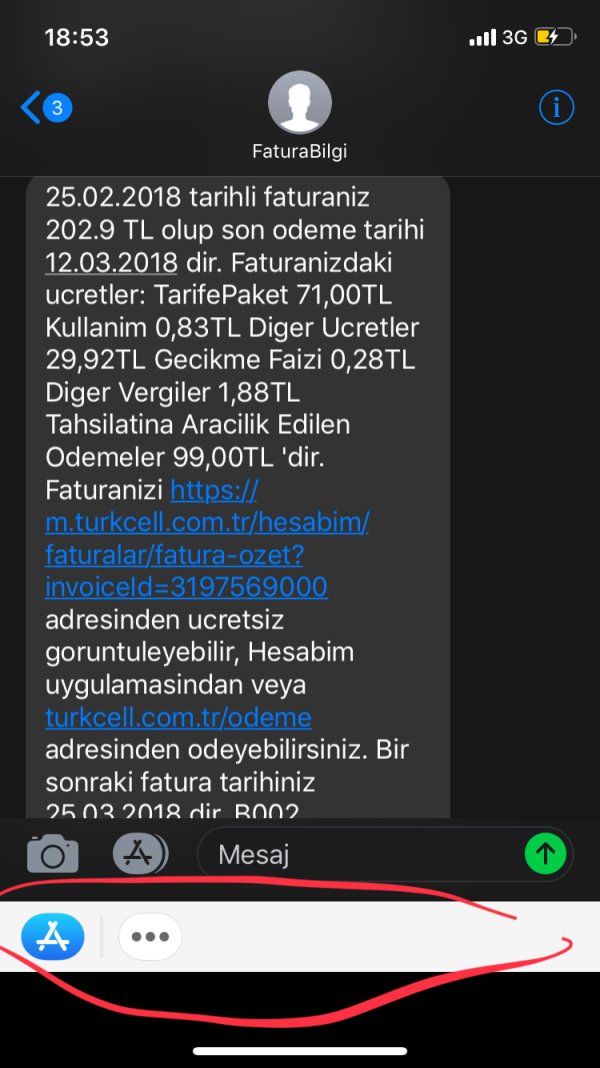Send the message with green arrow
This screenshot has width=600, height=1068.
(545, 853)
